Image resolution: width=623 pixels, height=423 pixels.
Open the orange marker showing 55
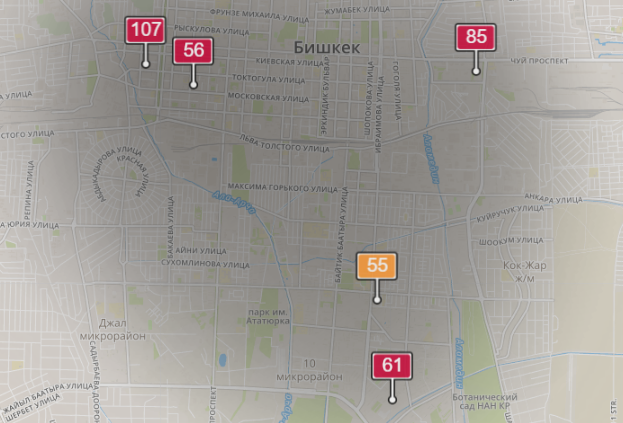pyautogui.click(x=377, y=266)
